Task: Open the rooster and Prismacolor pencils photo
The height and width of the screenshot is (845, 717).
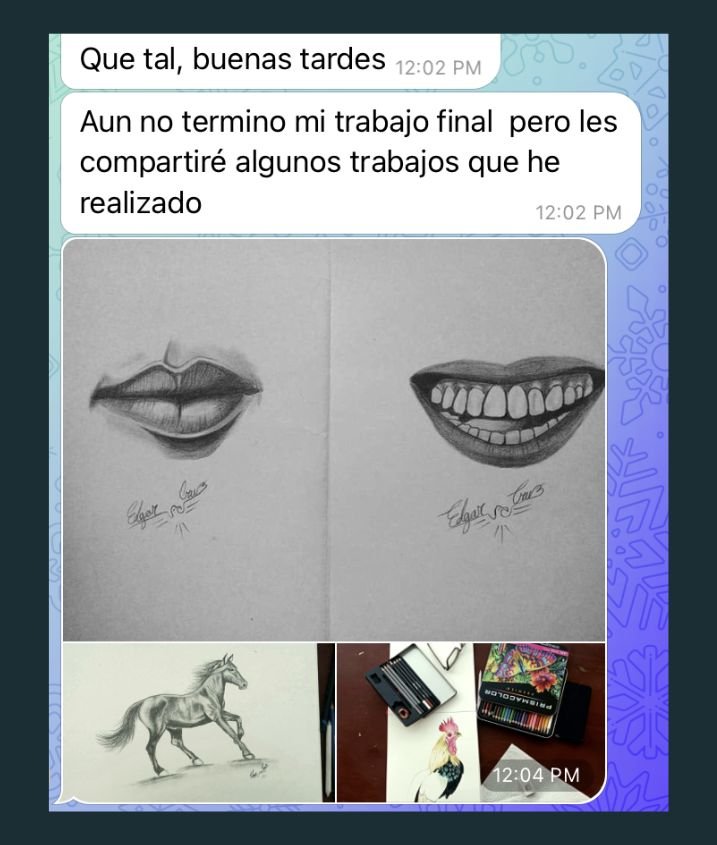Action: pyautogui.click(x=470, y=722)
